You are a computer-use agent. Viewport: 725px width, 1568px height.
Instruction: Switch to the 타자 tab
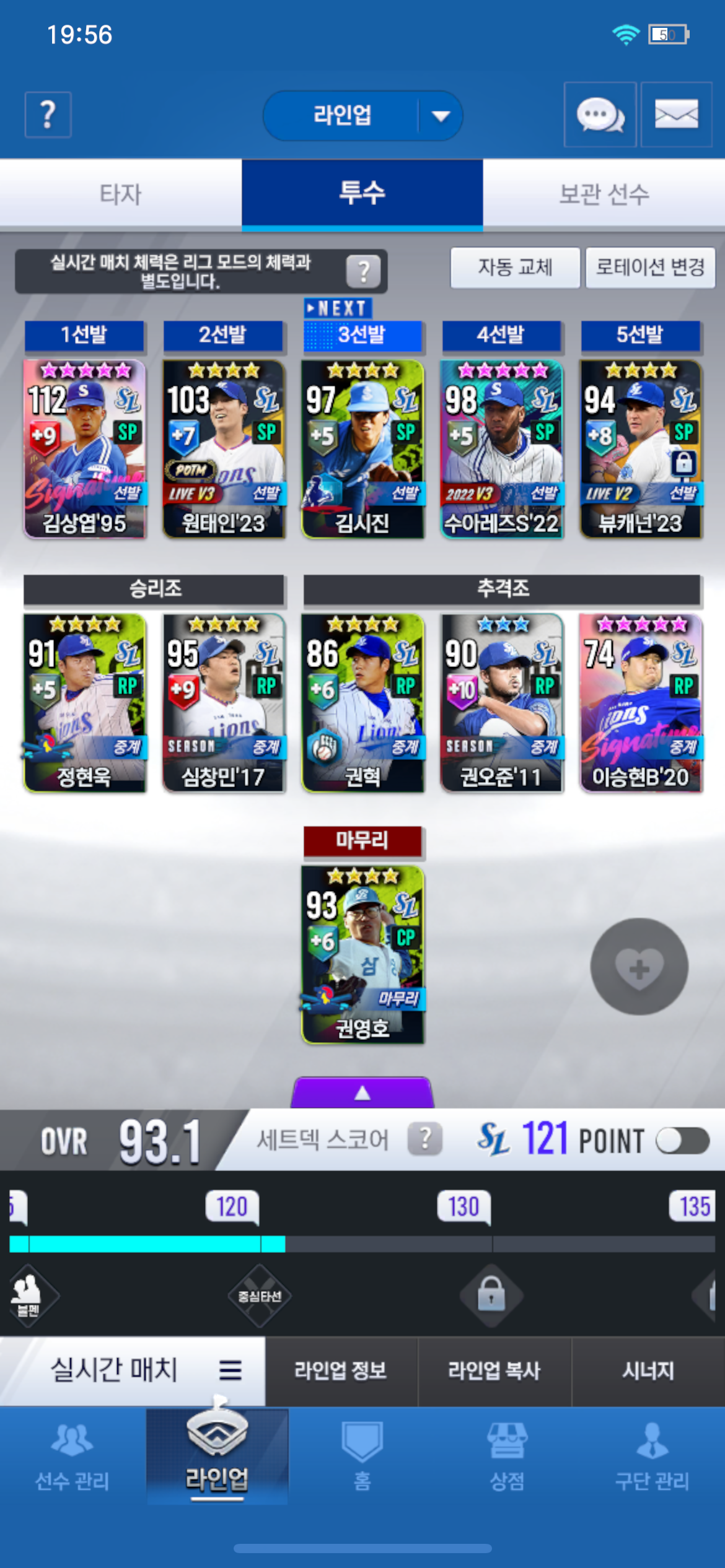(121, 194)
